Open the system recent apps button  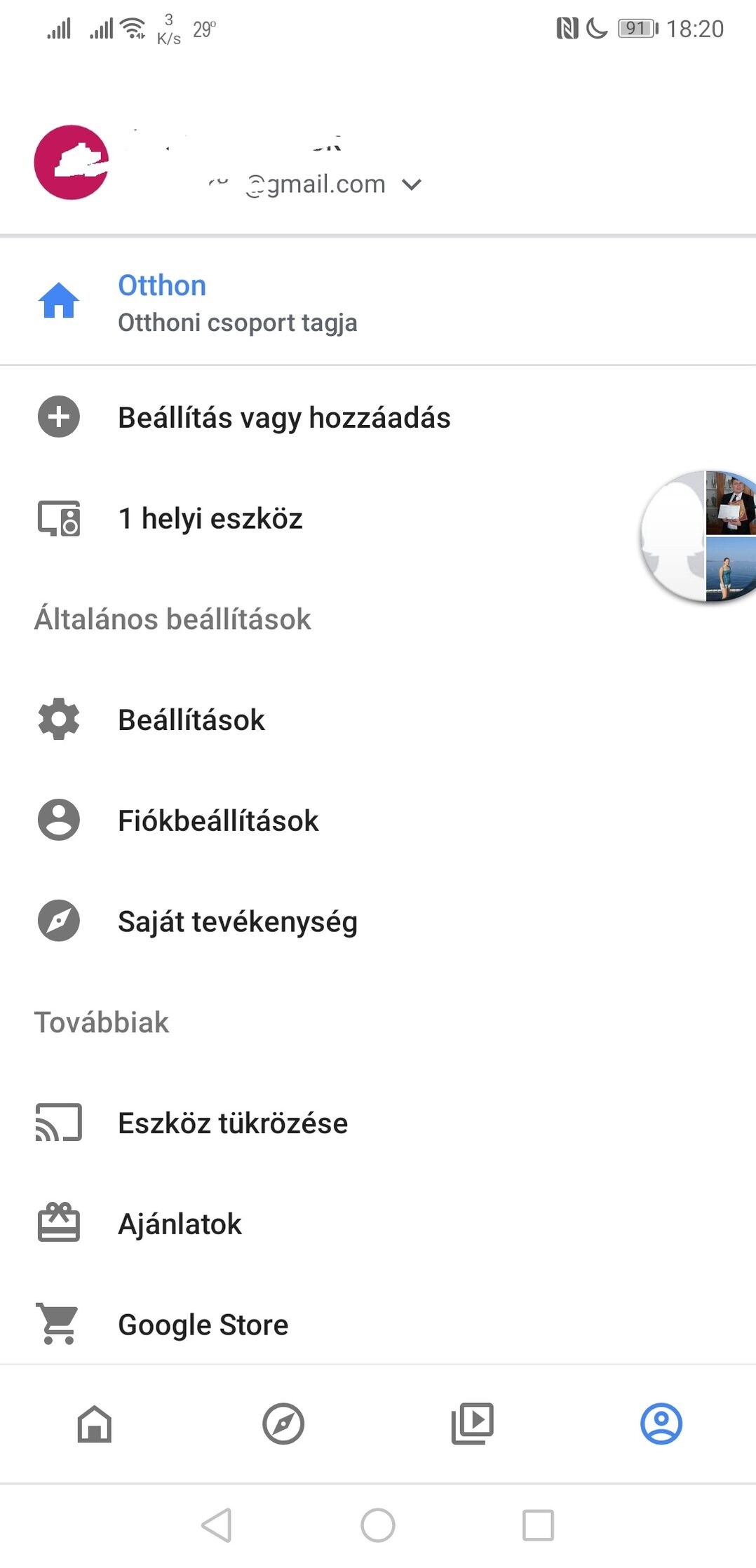pyautogui.click(x=538, y=1525)
